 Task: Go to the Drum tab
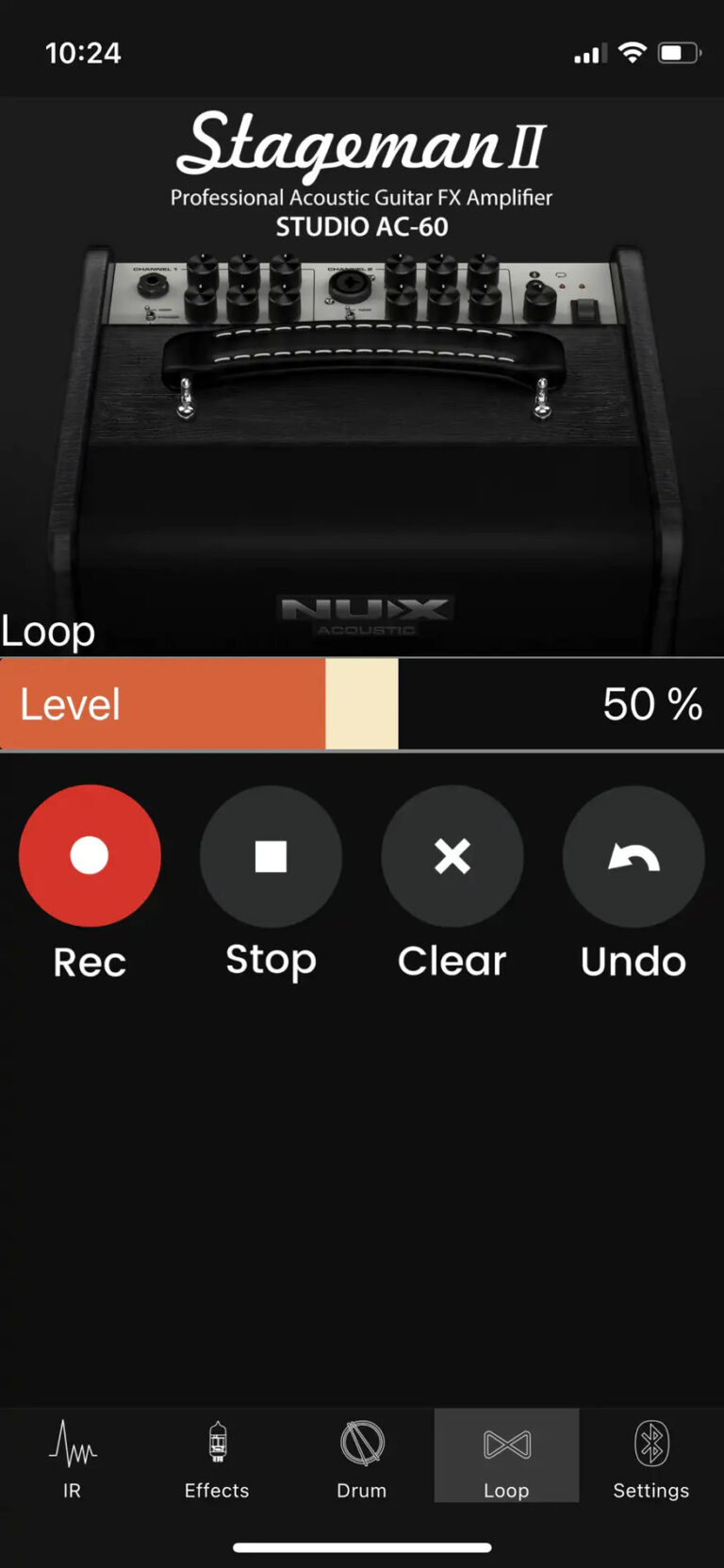coord(362,1457)
